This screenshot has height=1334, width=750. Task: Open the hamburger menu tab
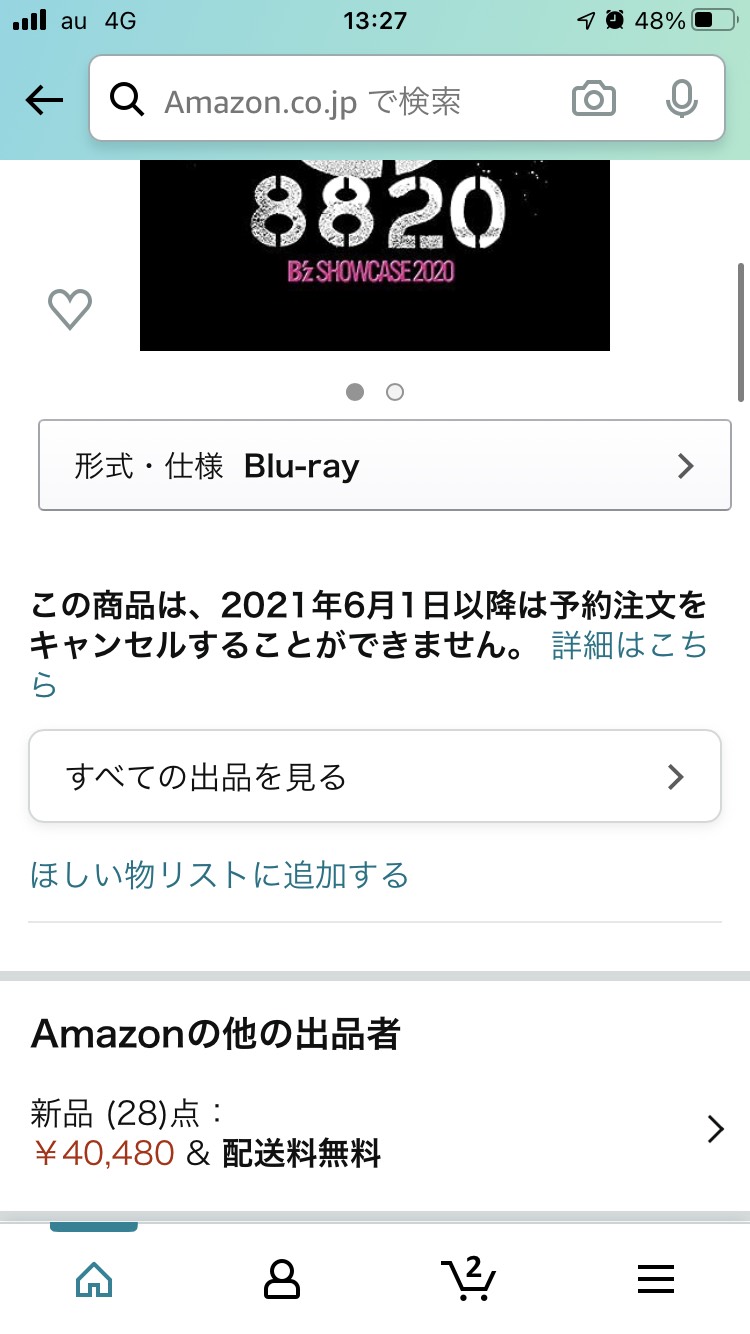tap(656, 1278)
